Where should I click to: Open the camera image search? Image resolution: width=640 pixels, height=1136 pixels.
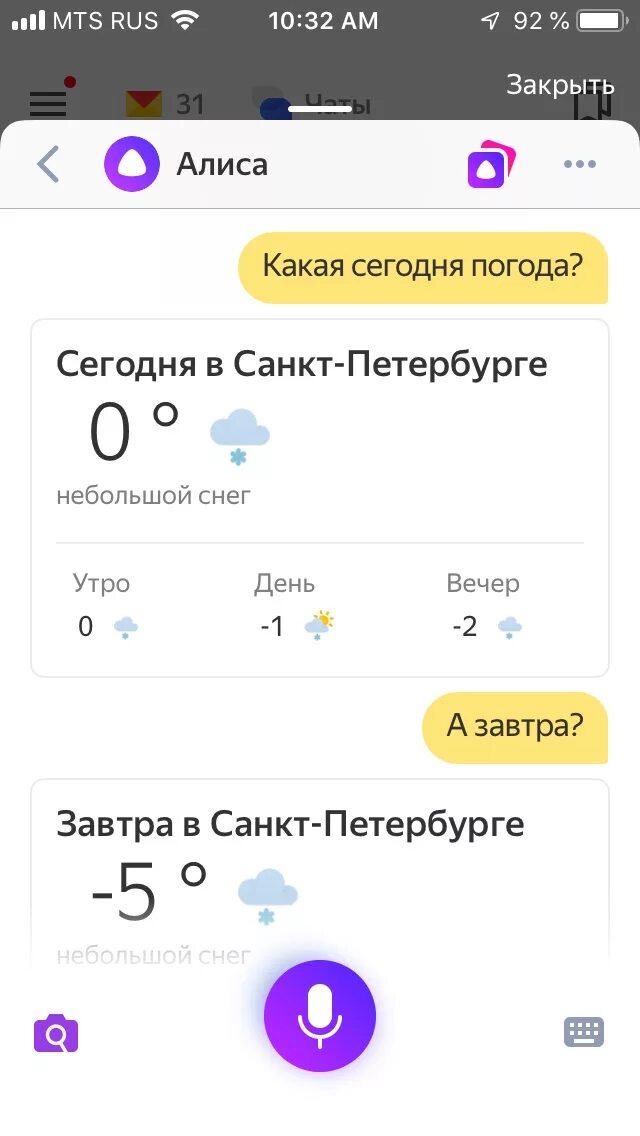[56, 1033]
